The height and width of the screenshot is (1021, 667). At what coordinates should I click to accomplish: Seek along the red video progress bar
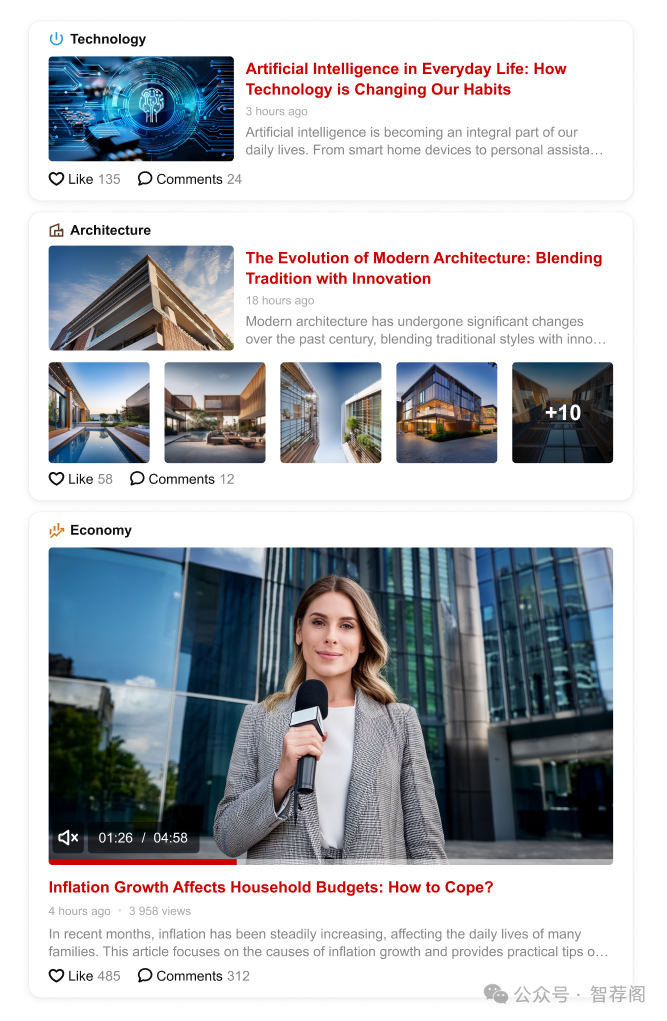(330, 861)
